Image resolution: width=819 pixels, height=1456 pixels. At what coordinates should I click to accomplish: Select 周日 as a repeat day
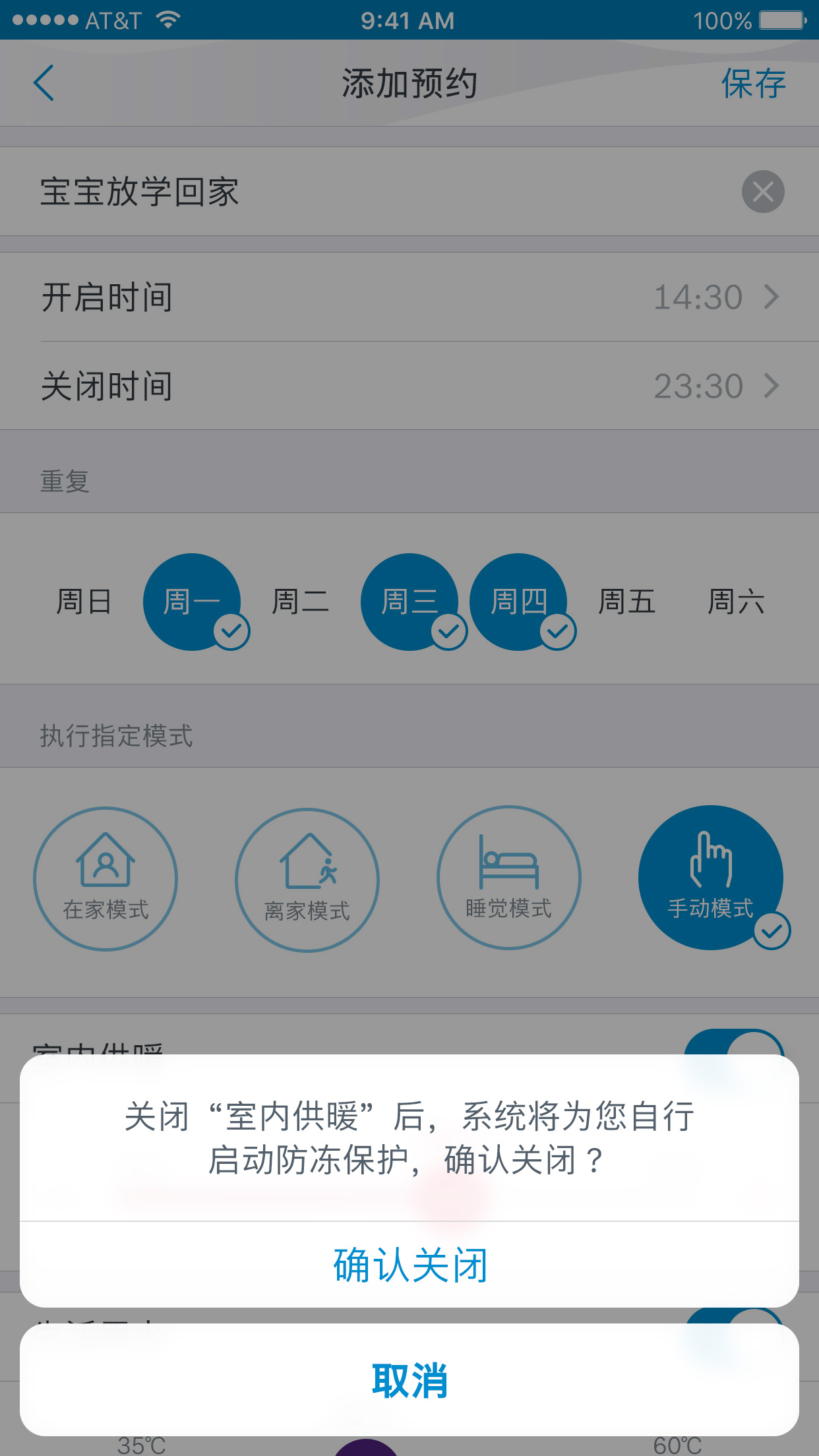click(84, 601)
